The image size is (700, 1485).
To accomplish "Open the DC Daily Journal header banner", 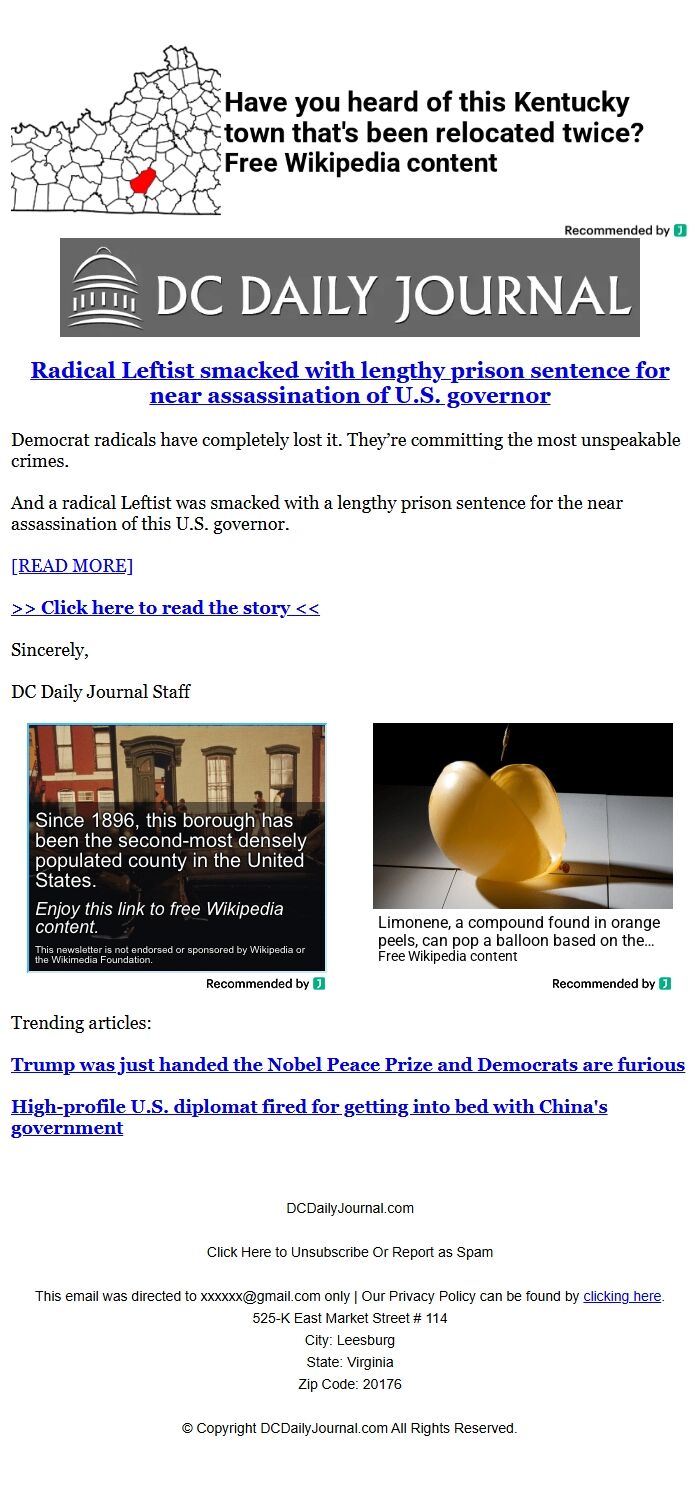I will click(350, 288).
